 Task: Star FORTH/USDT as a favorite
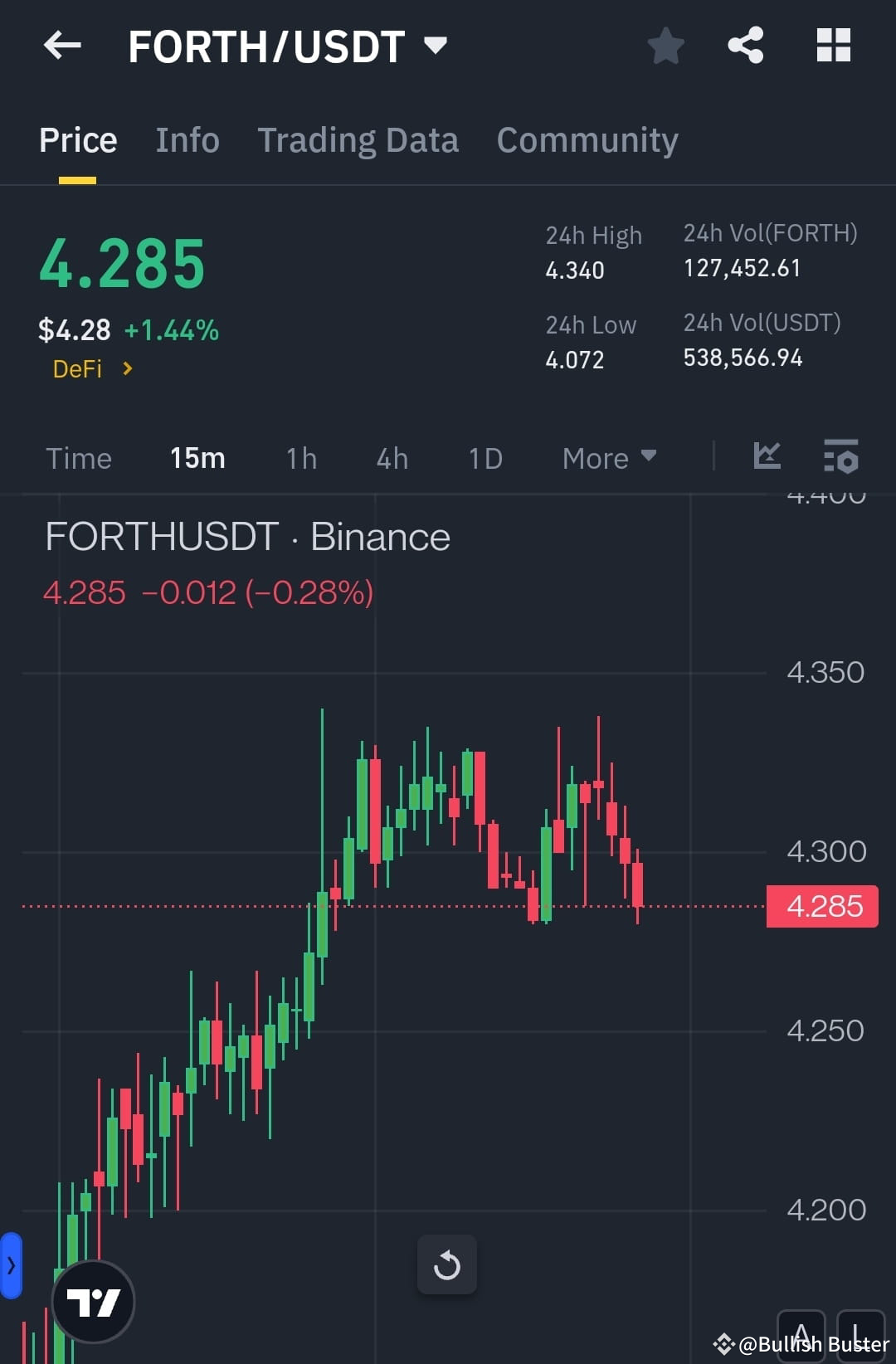(665, 46)
